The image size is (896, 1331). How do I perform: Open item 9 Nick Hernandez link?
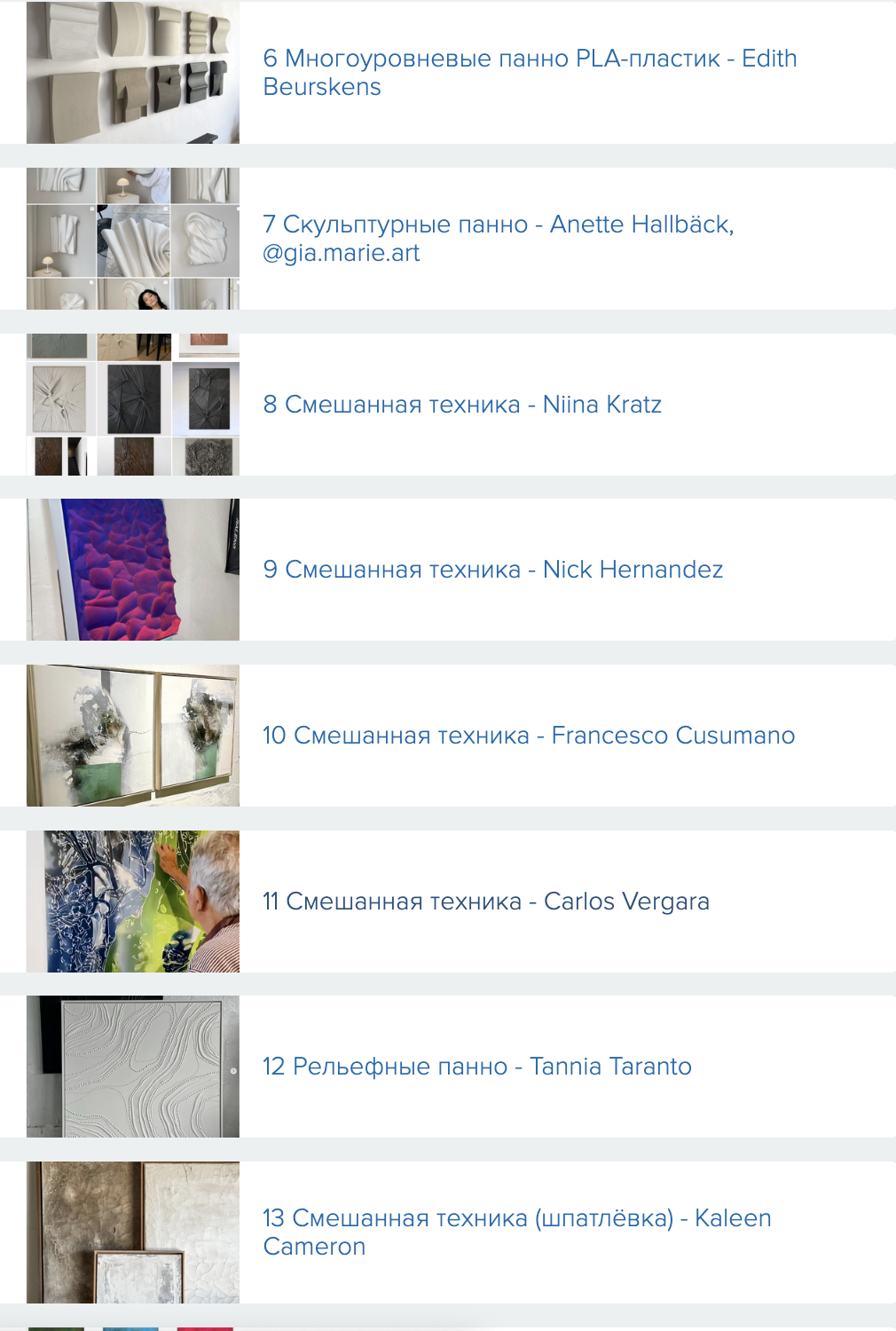(492, 569)
